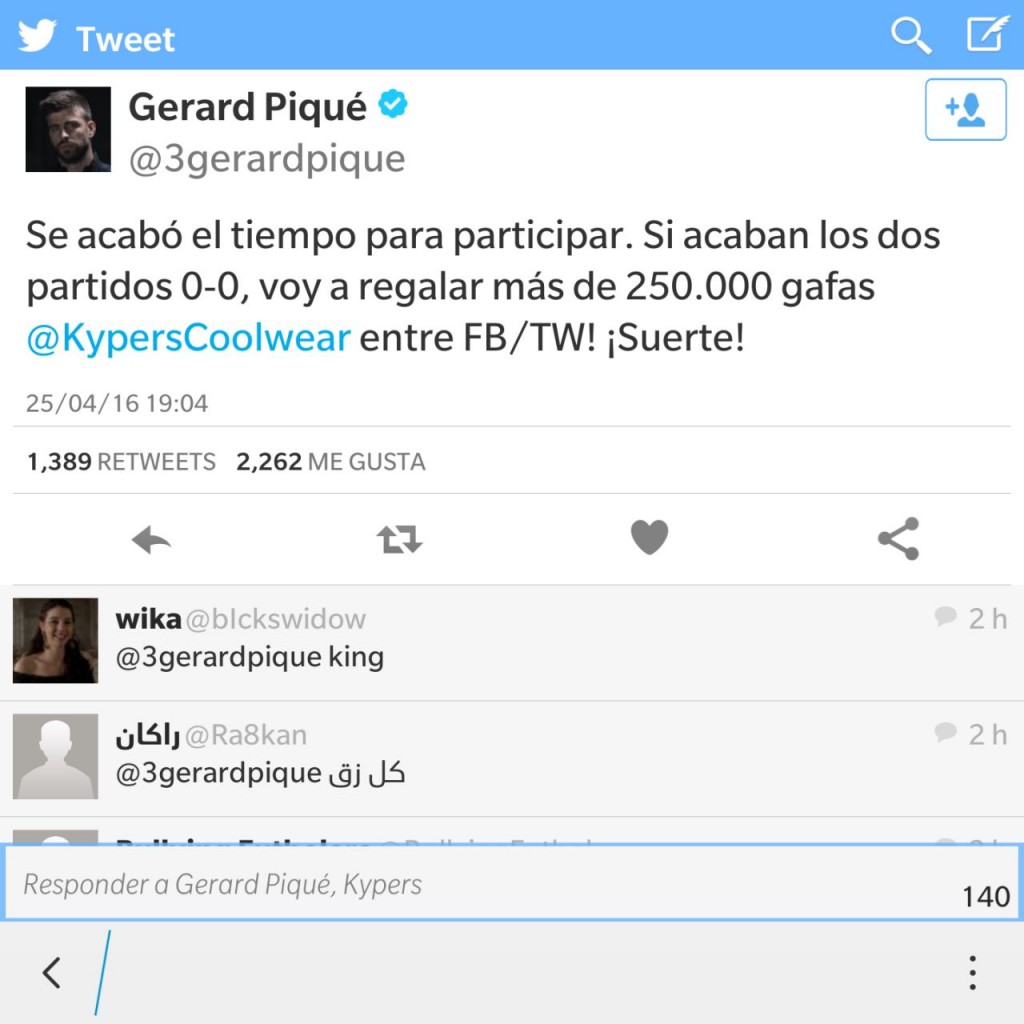Go back with the bottom arrow
This screenshot has width=1024, height=1024.
pos(52,972)
